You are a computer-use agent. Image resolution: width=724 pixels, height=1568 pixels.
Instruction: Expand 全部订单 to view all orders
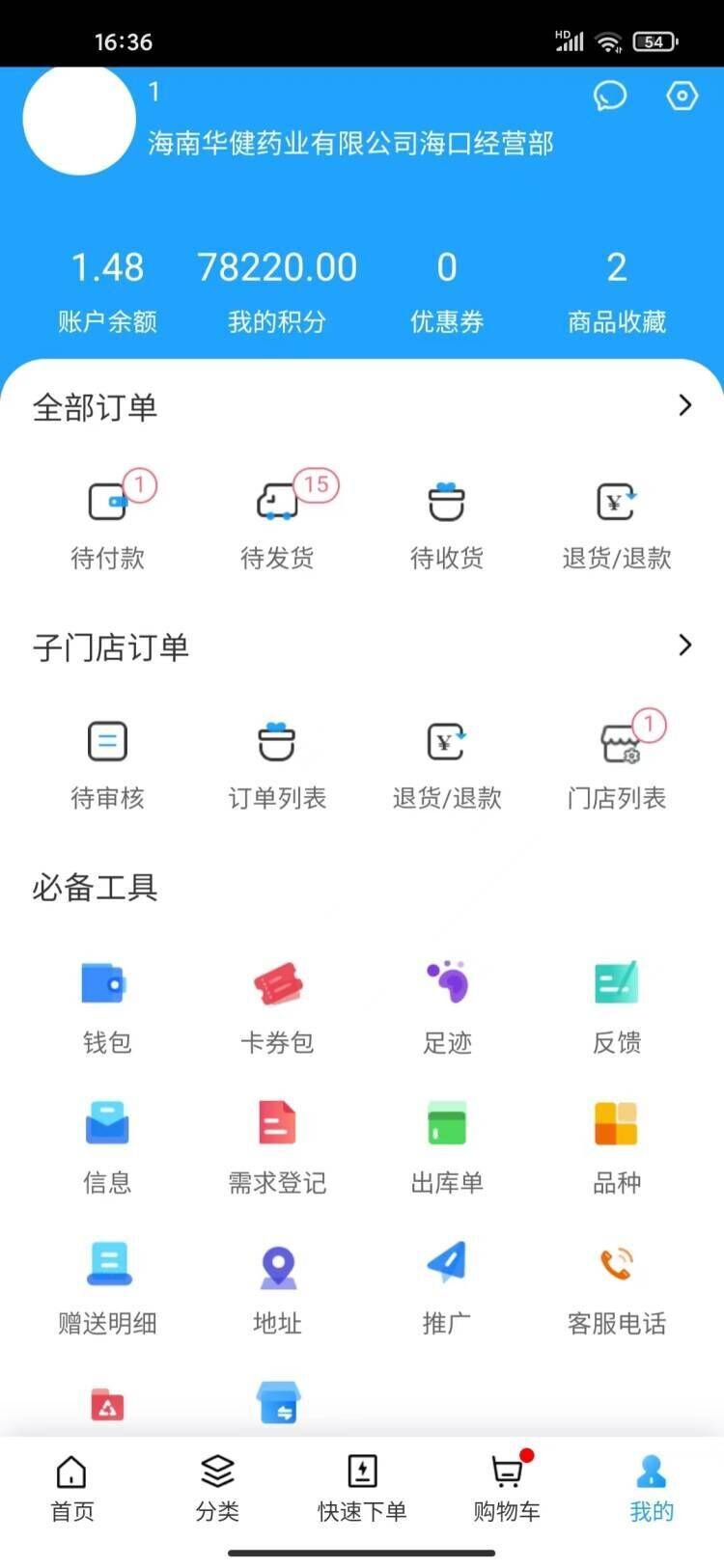tap(684, 405)
